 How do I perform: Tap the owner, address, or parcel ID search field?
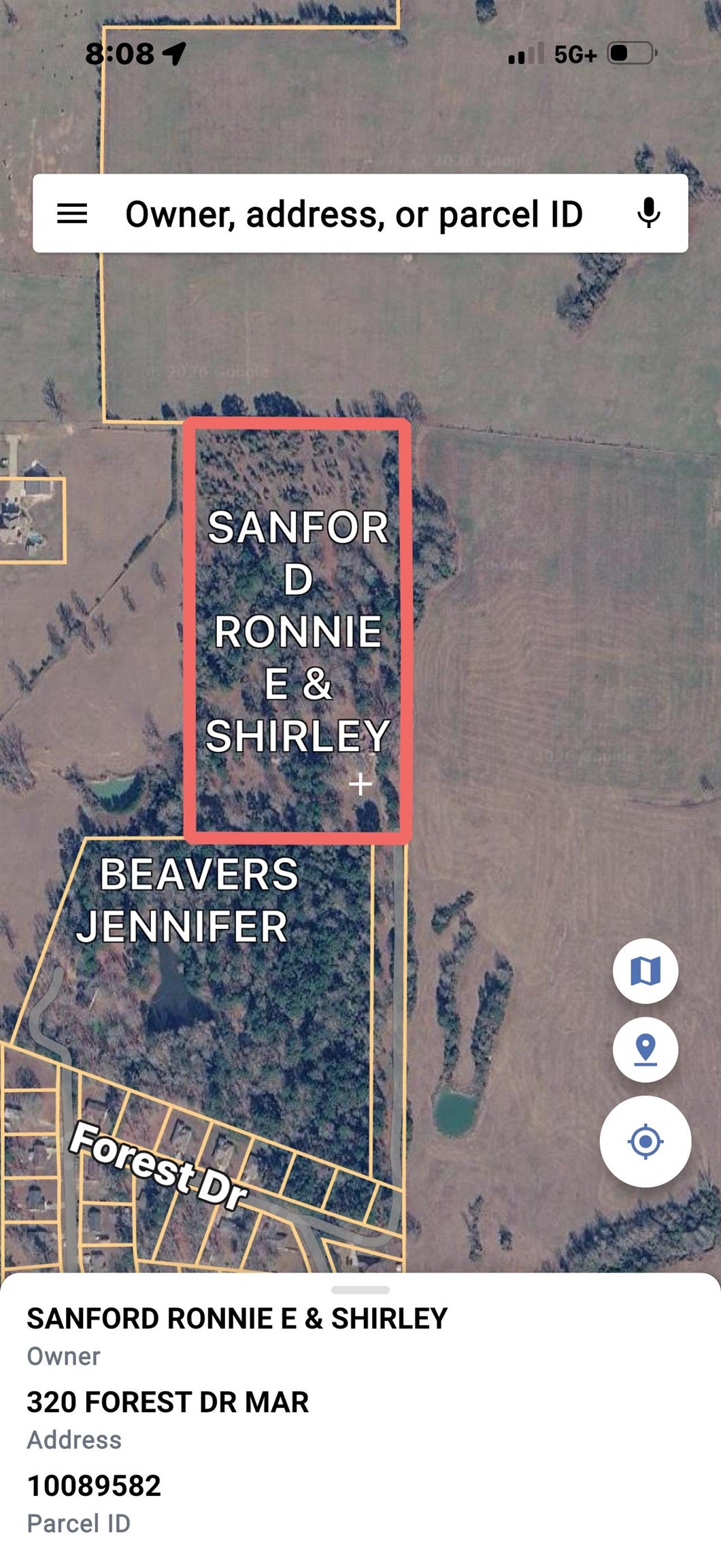pos(354,214)
